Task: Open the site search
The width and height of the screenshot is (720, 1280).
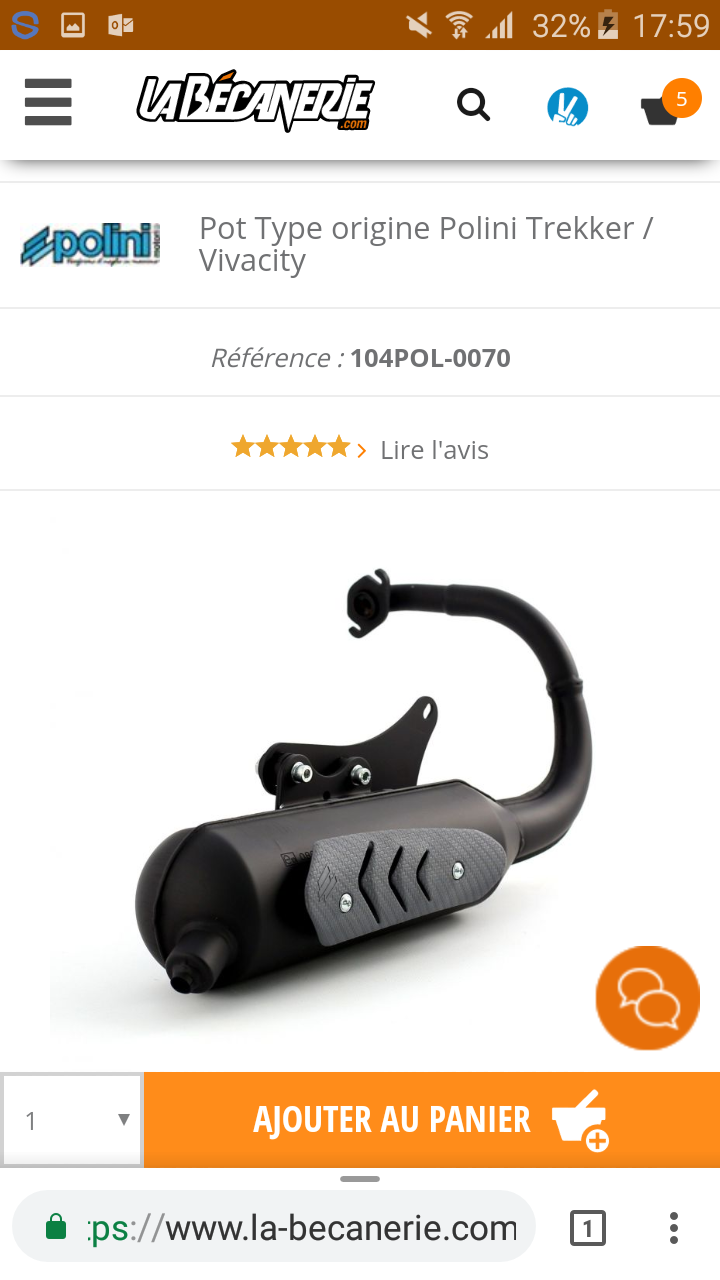Action: [x=473, y=104]
